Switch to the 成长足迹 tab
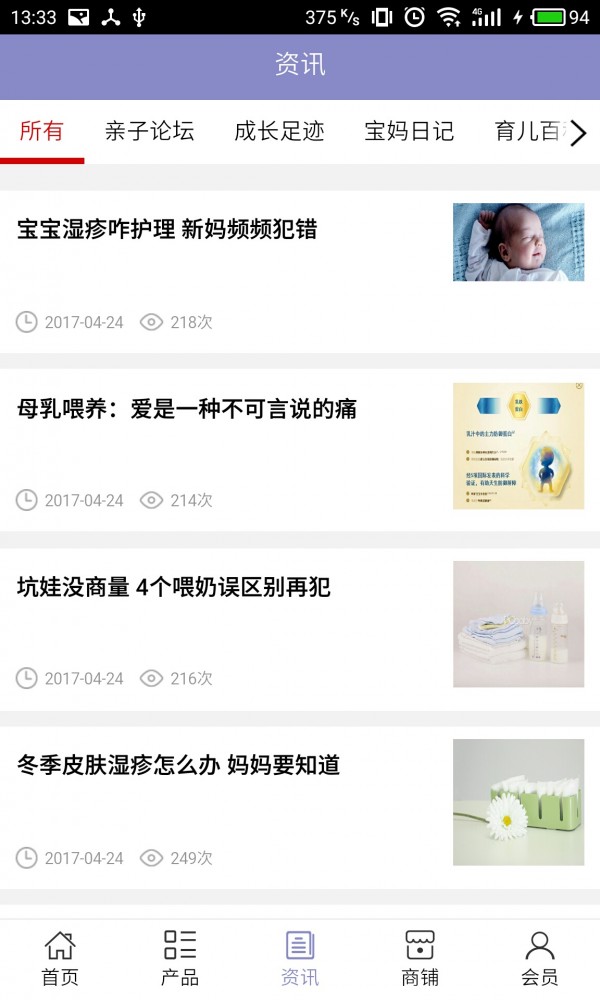 (279, 131)
